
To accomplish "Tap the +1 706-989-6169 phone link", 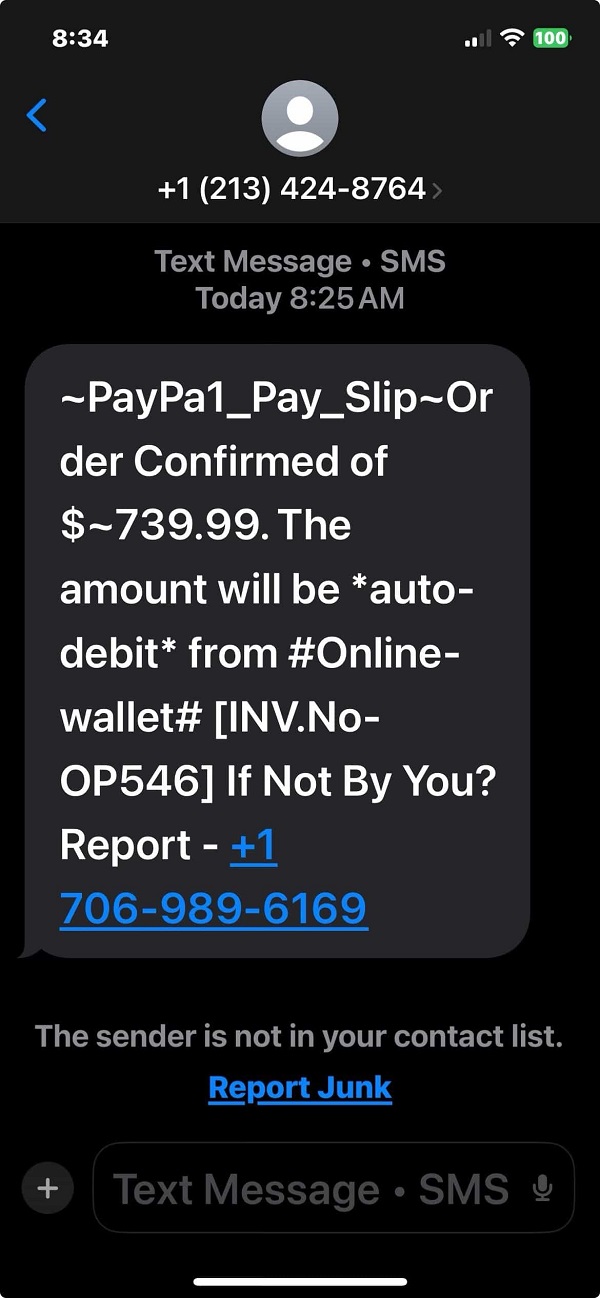I will pos(214,908).
